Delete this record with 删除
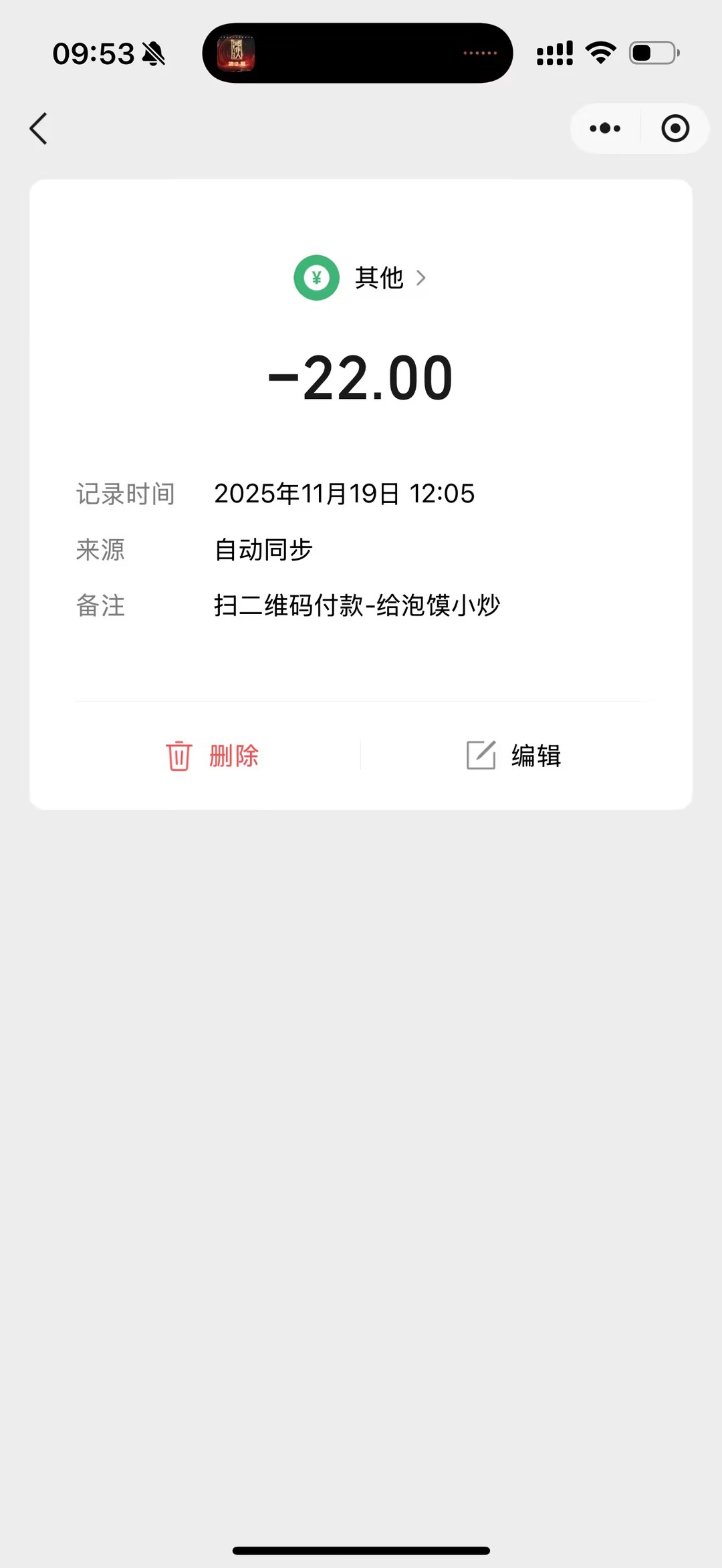 [213, 756]
